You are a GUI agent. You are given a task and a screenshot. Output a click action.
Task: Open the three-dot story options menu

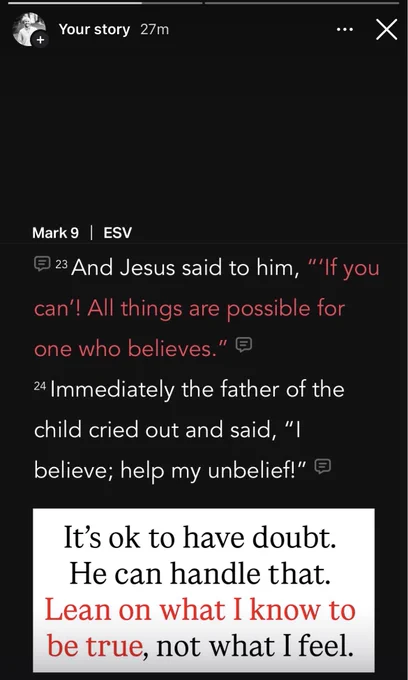(345, 30)
